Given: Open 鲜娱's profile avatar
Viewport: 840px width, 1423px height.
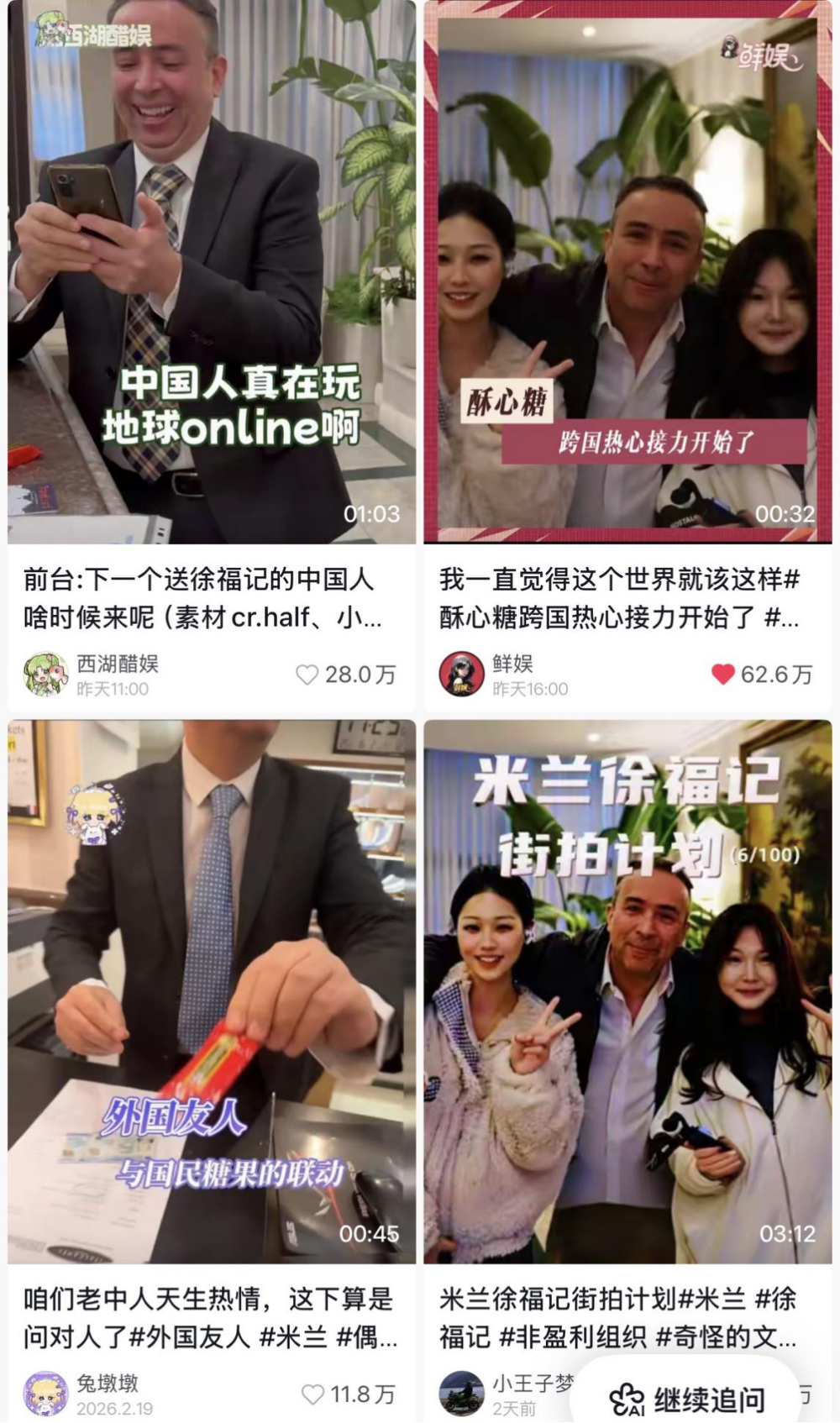Looking at the screenshot, I should click(461, 674).
